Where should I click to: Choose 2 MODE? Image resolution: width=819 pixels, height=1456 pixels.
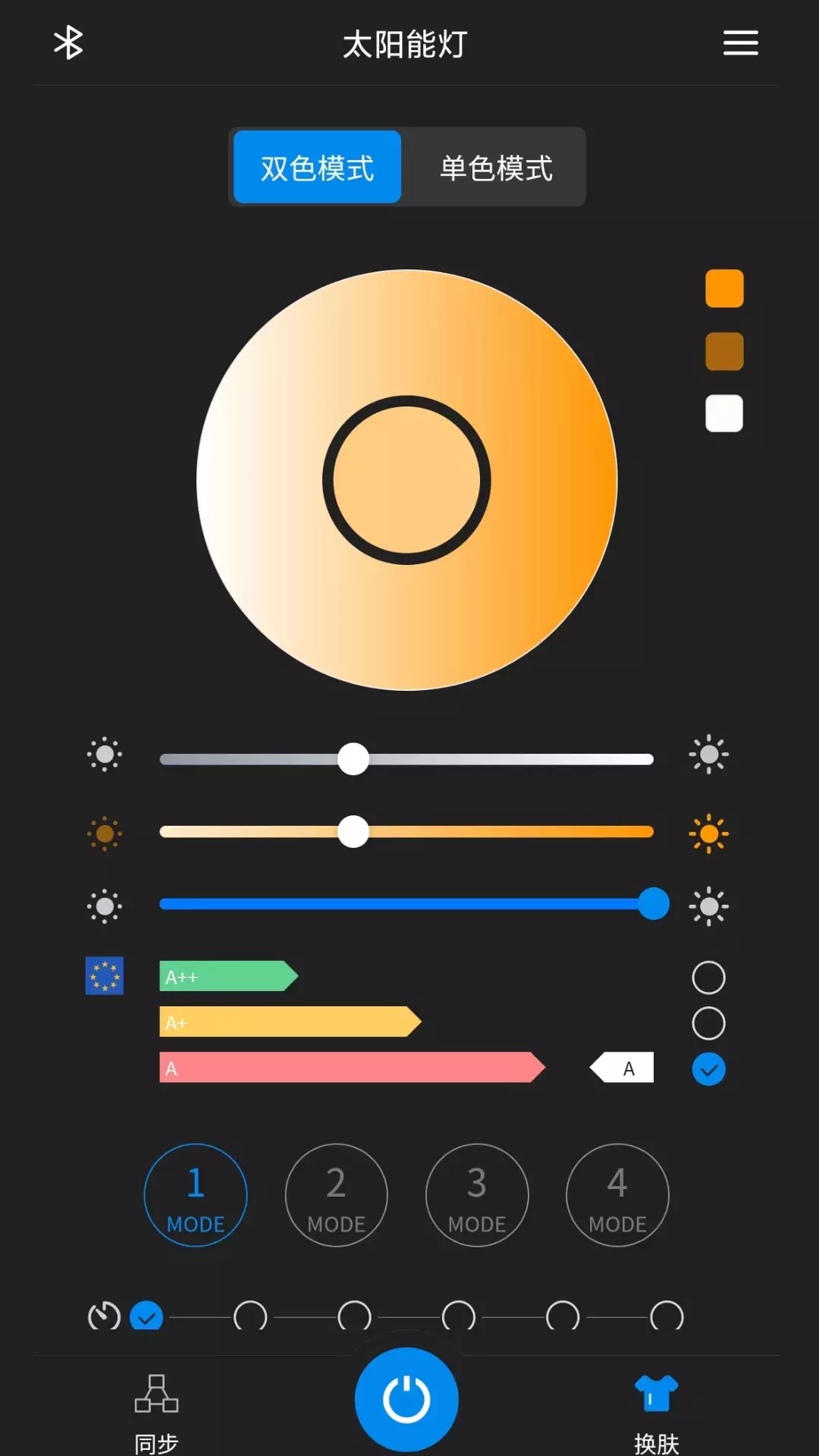(336, 1195)
